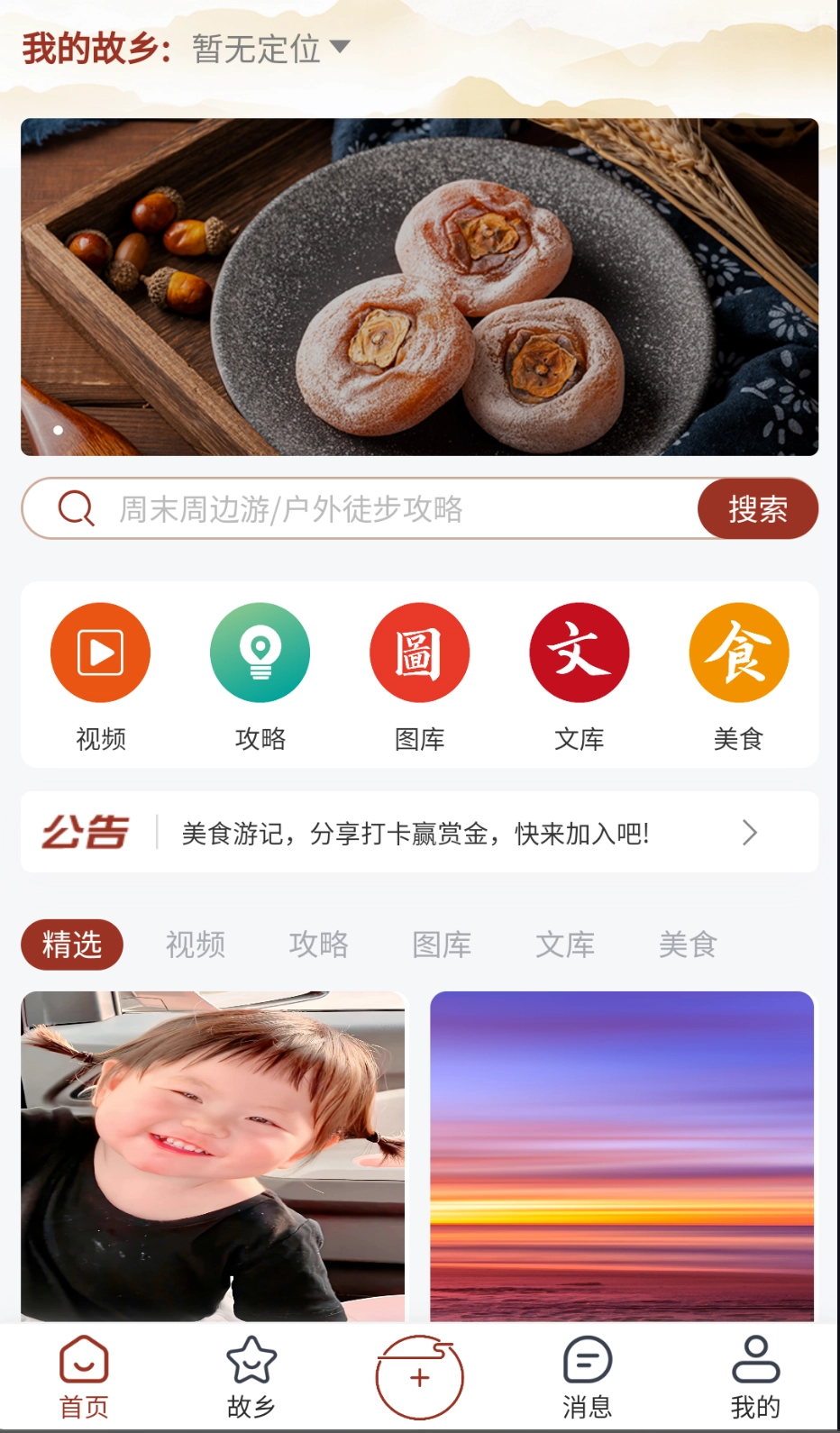The image size is (840, 1433).
Task: Switch to the 视频 tab in the feed
Action: pos(196,945)
